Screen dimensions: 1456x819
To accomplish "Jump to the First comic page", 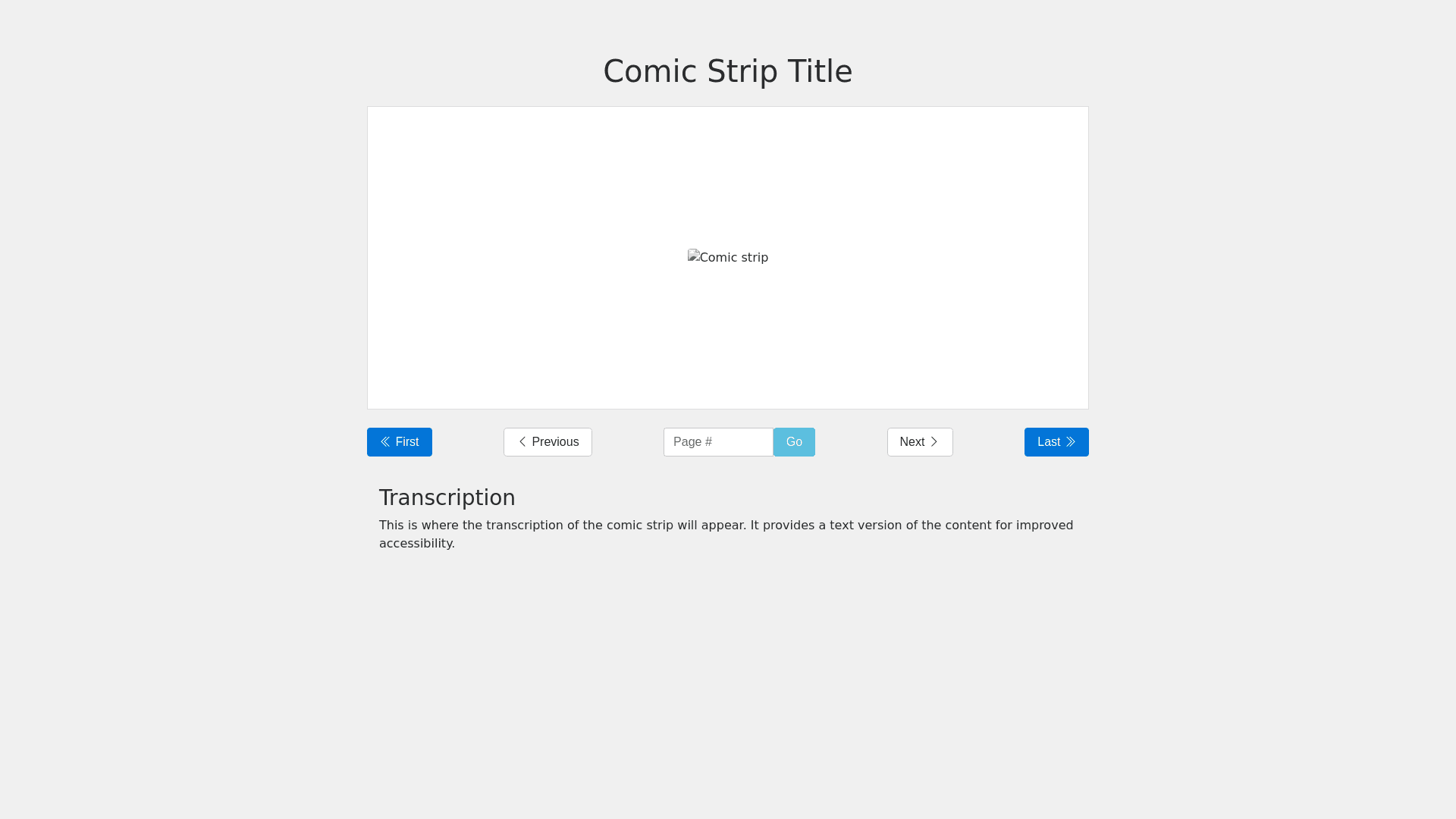I will [x=399, y=442].
